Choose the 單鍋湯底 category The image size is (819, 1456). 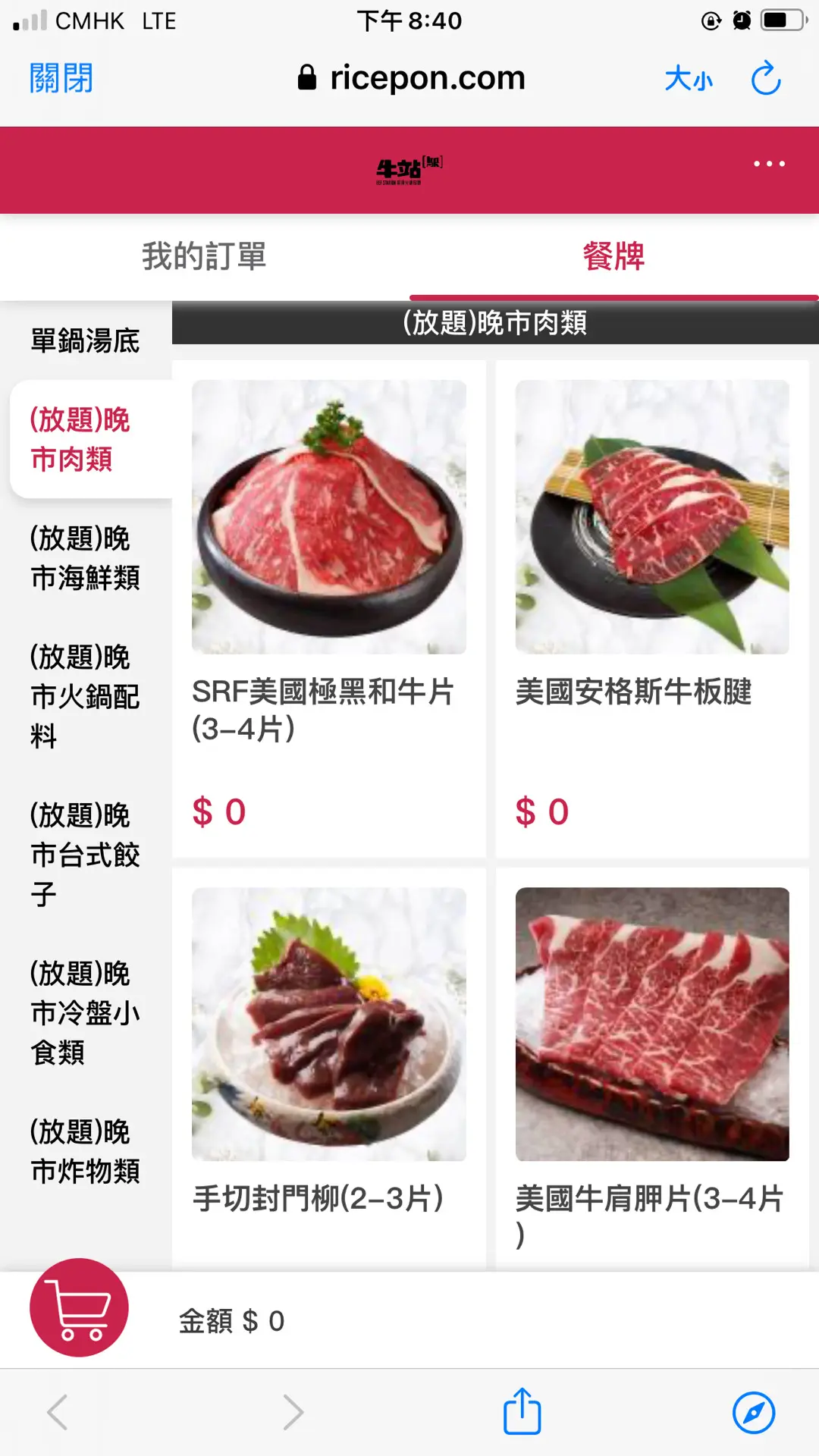pyautogui.click(x=85, y=341)
